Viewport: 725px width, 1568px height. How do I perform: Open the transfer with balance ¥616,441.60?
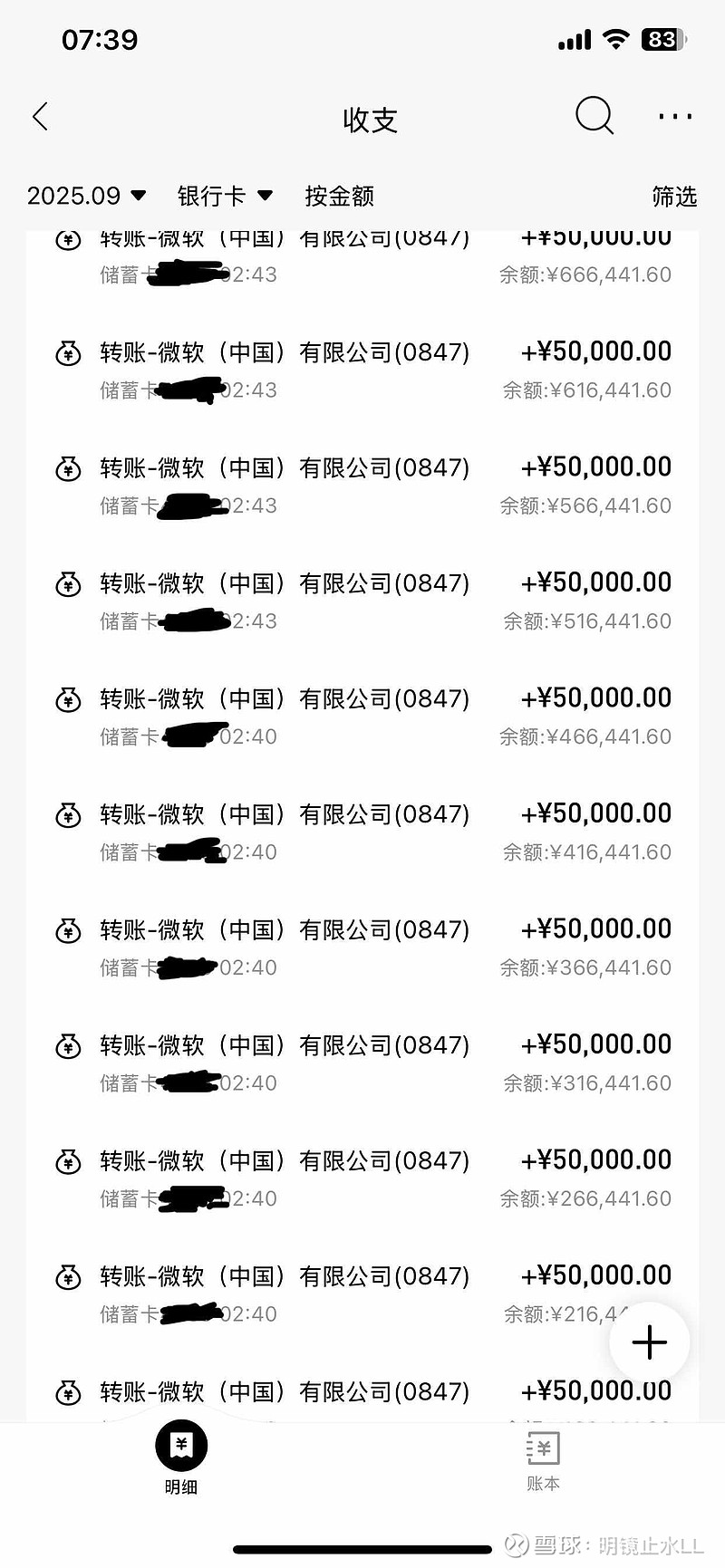tap(362, 370)
